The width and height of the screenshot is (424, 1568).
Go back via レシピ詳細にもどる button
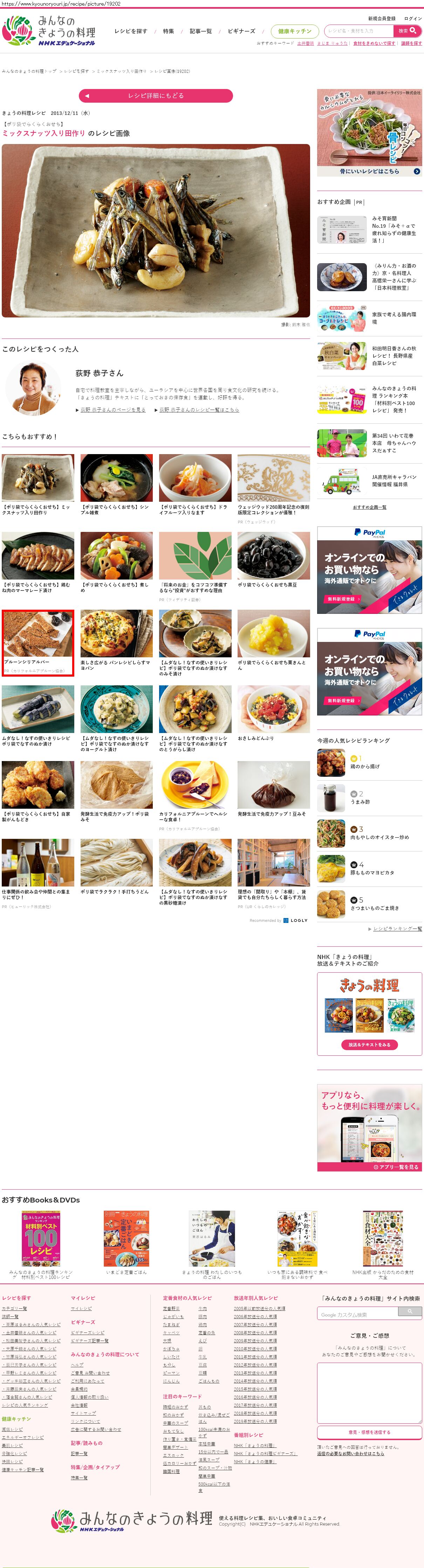pyautogui.click(x=156, y=96)
